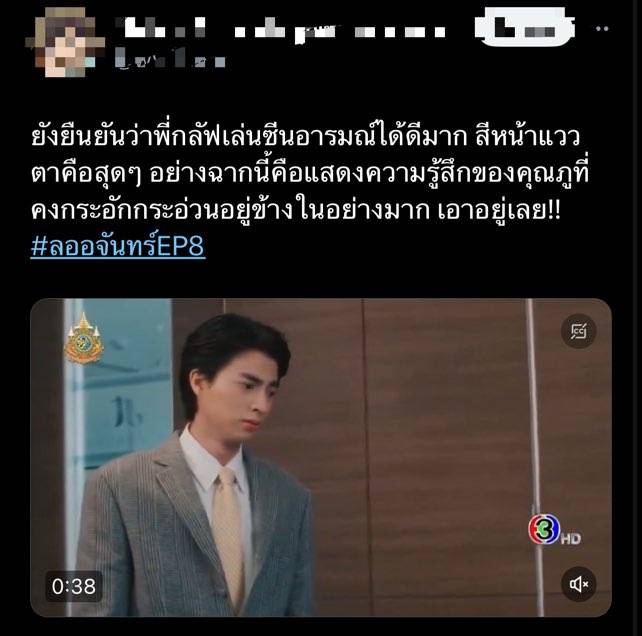Play the attached video clip
642x636 pixels.
pos(320,457)
